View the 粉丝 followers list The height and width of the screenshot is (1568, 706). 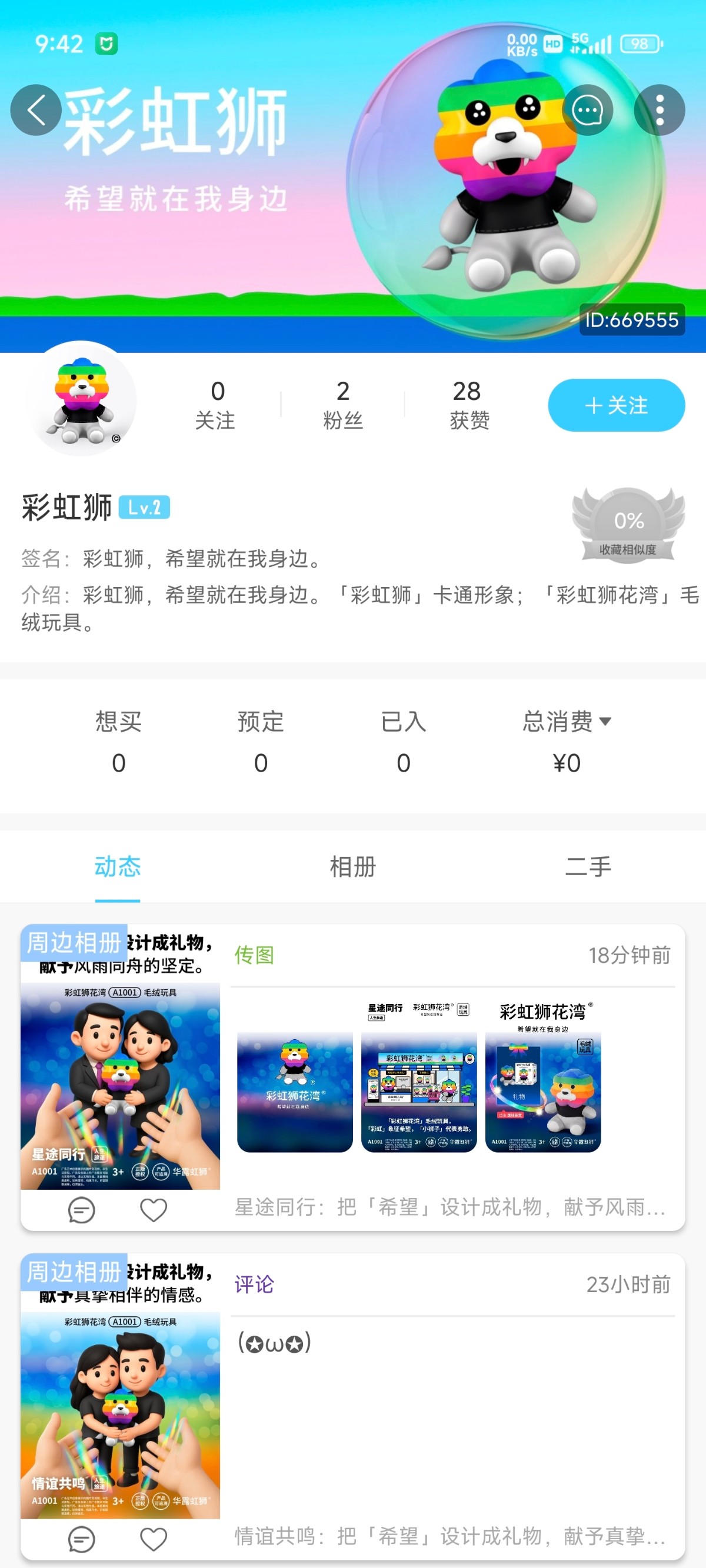pyautogui.click(x=343, y=405)
